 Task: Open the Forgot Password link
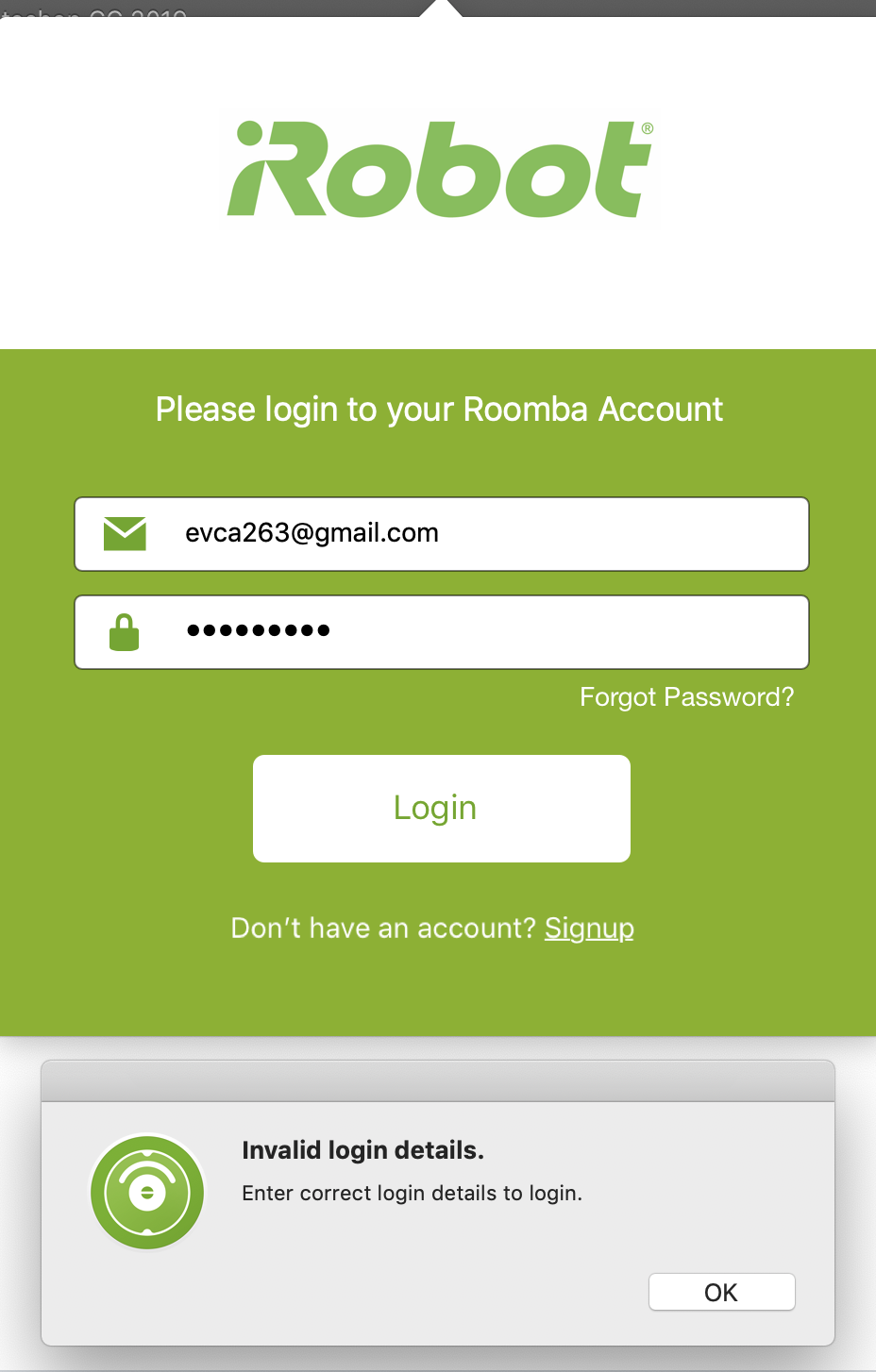(x=686, y=697)
